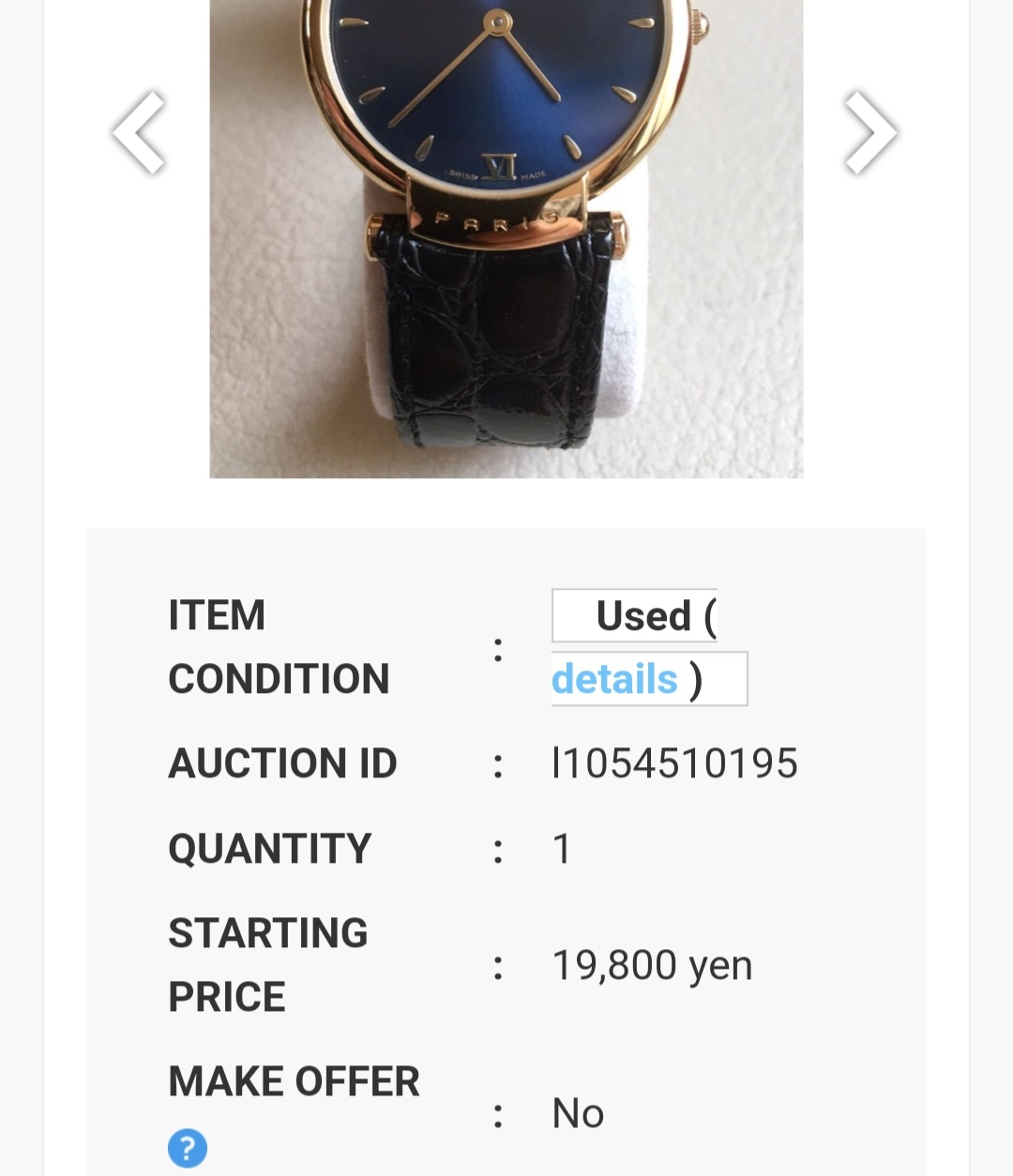Open the Make Offer help icon

click(188, 1148)
